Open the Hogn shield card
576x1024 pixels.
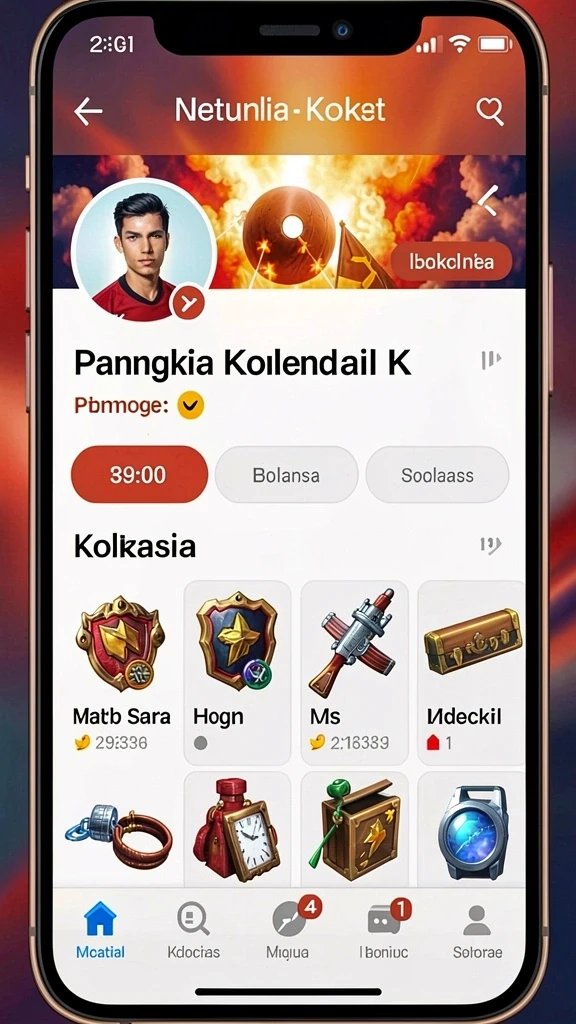tap(237, 673)
